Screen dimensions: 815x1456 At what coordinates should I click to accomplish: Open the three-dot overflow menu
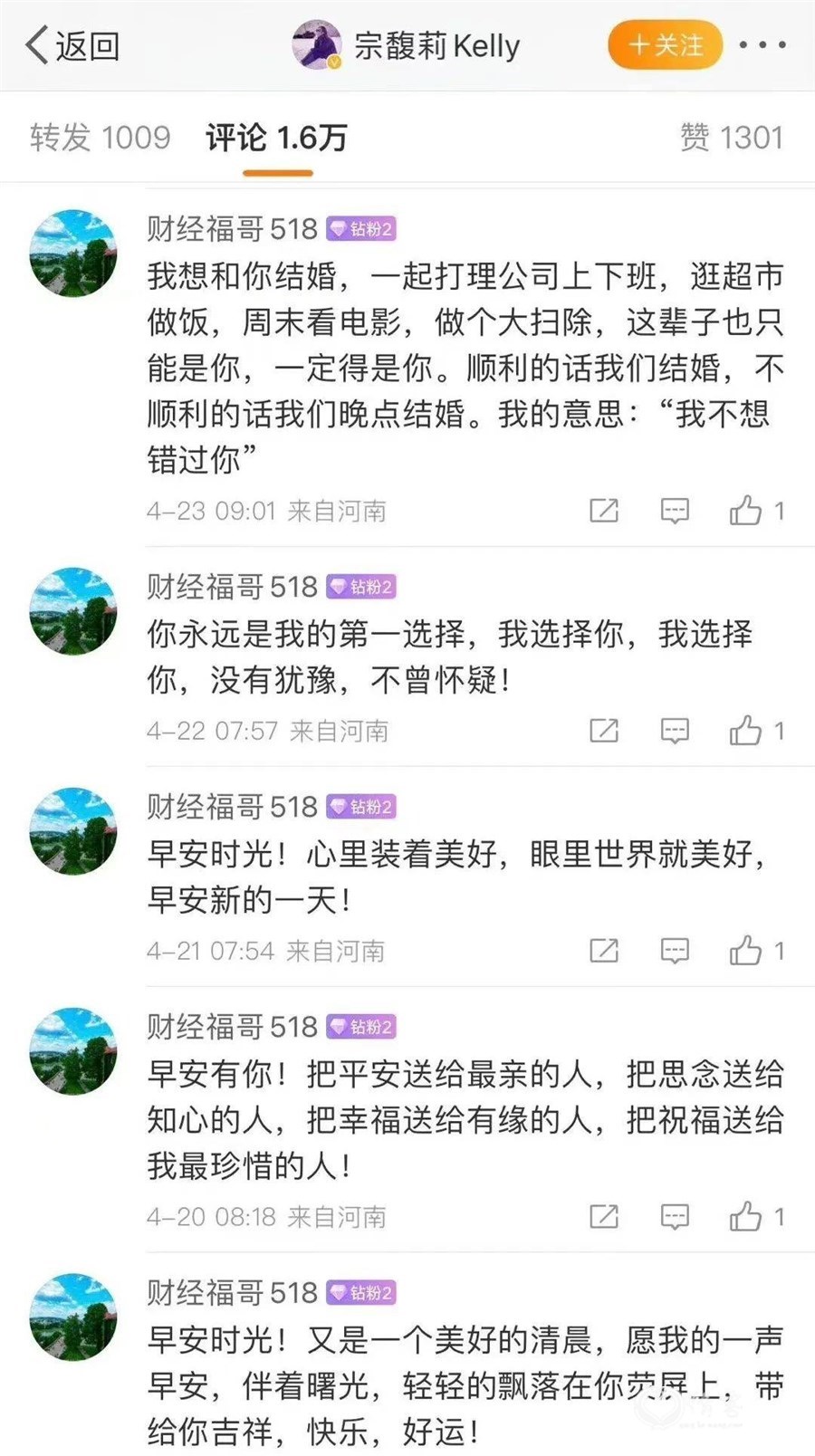pos(762,45)
